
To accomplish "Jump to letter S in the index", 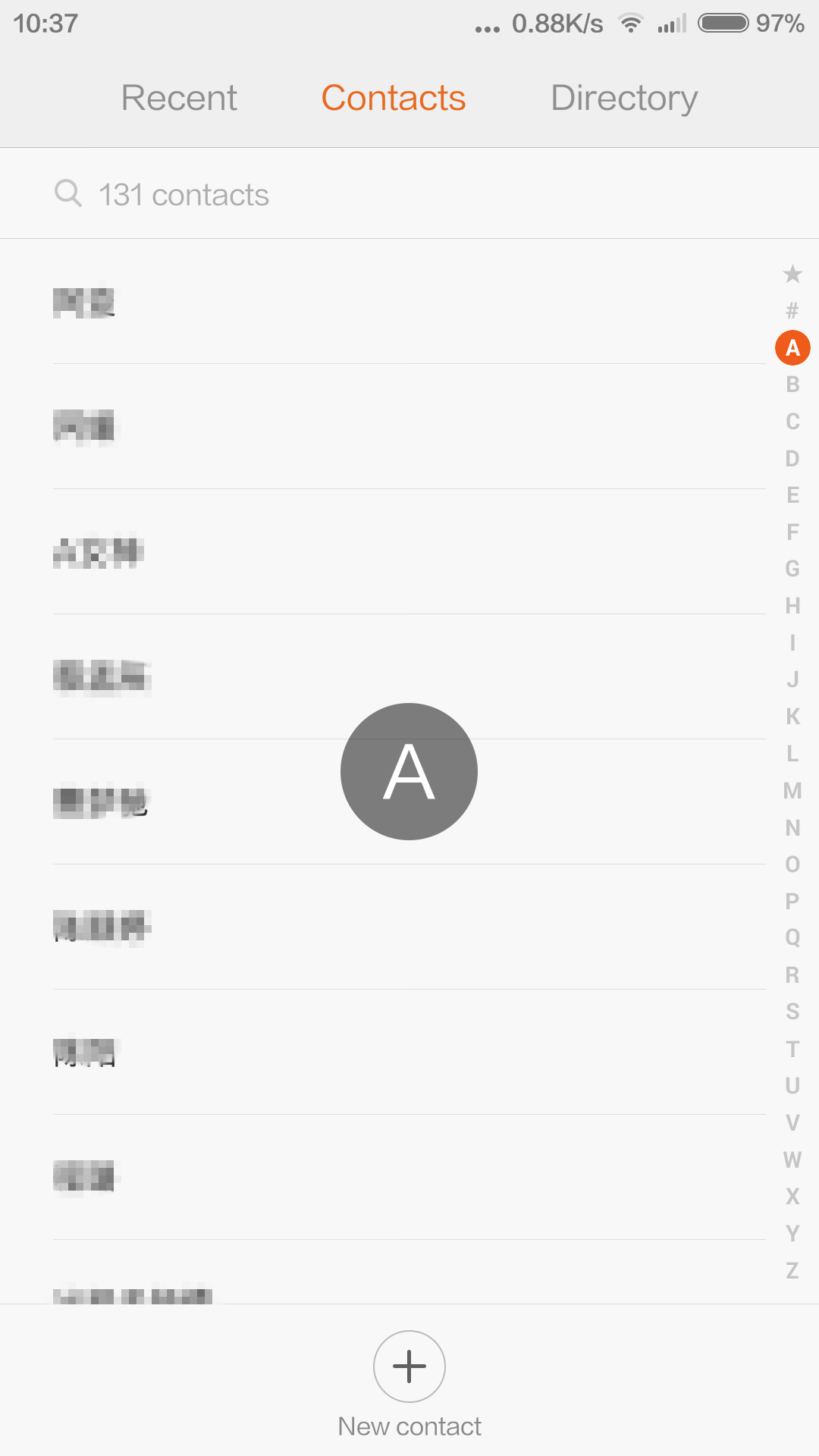I will pos(792,1012).
